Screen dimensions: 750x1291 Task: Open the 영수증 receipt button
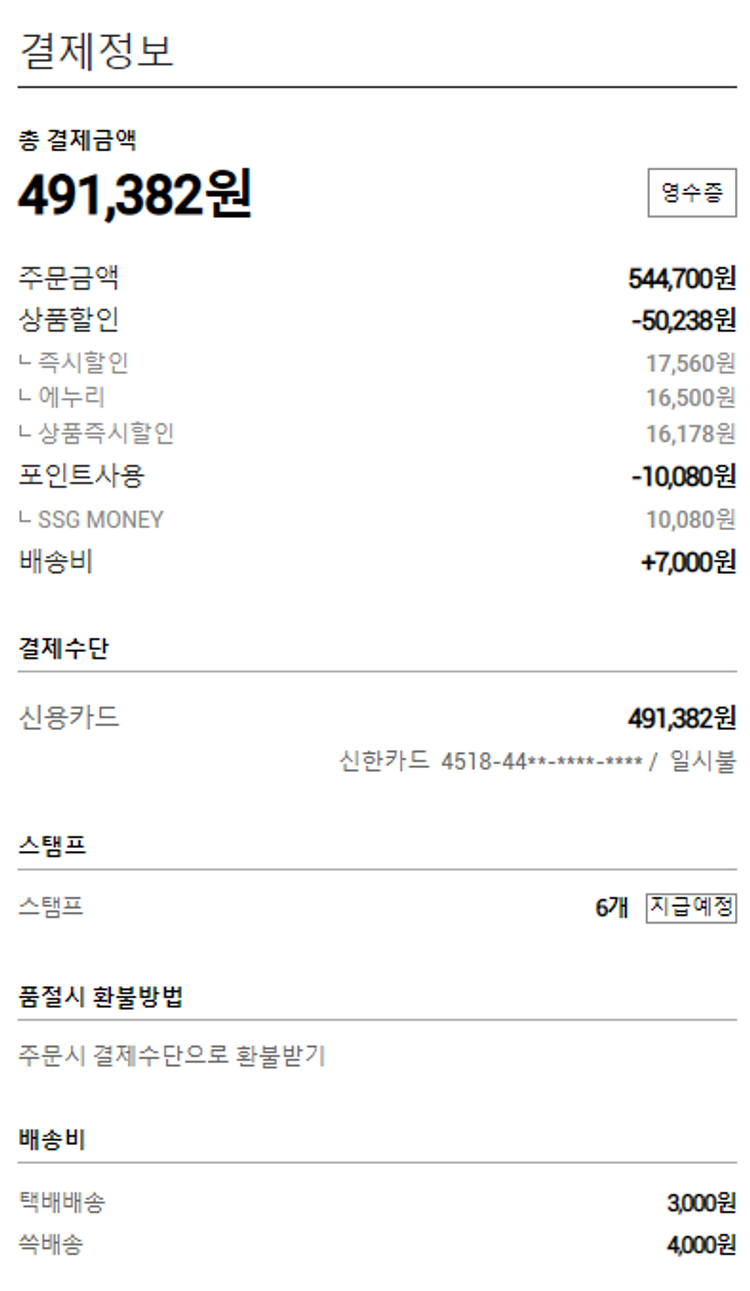tap(692, 194)
